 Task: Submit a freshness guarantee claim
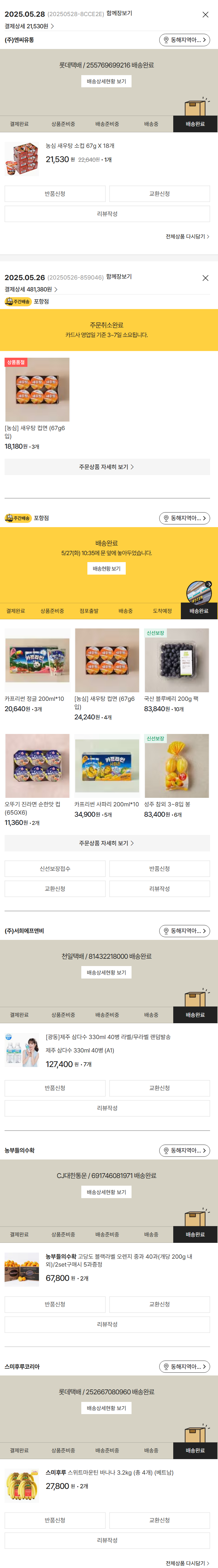tap(55, 869)
